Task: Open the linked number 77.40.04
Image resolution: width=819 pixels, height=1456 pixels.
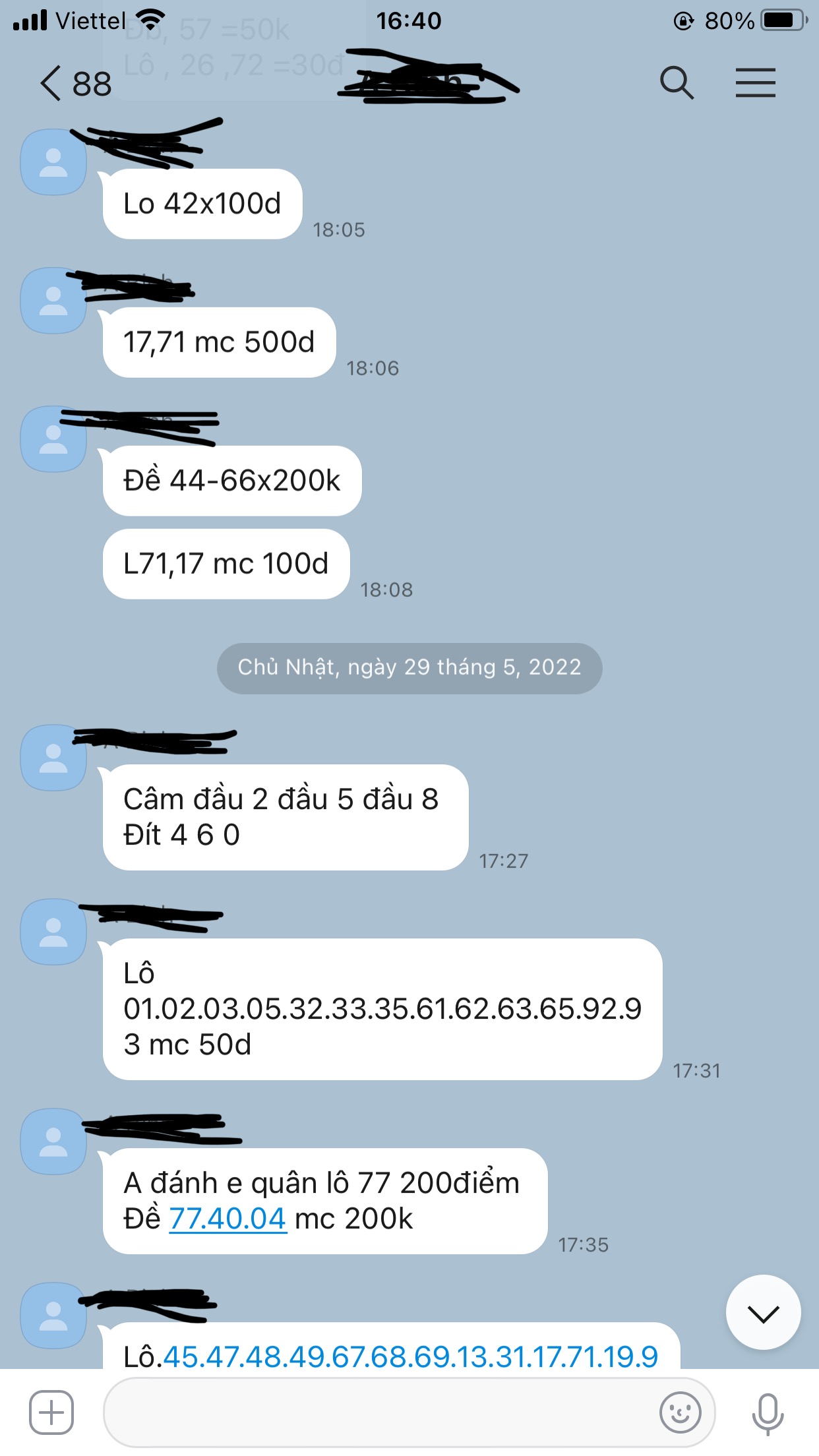Action: click(x=228, y=1219)
